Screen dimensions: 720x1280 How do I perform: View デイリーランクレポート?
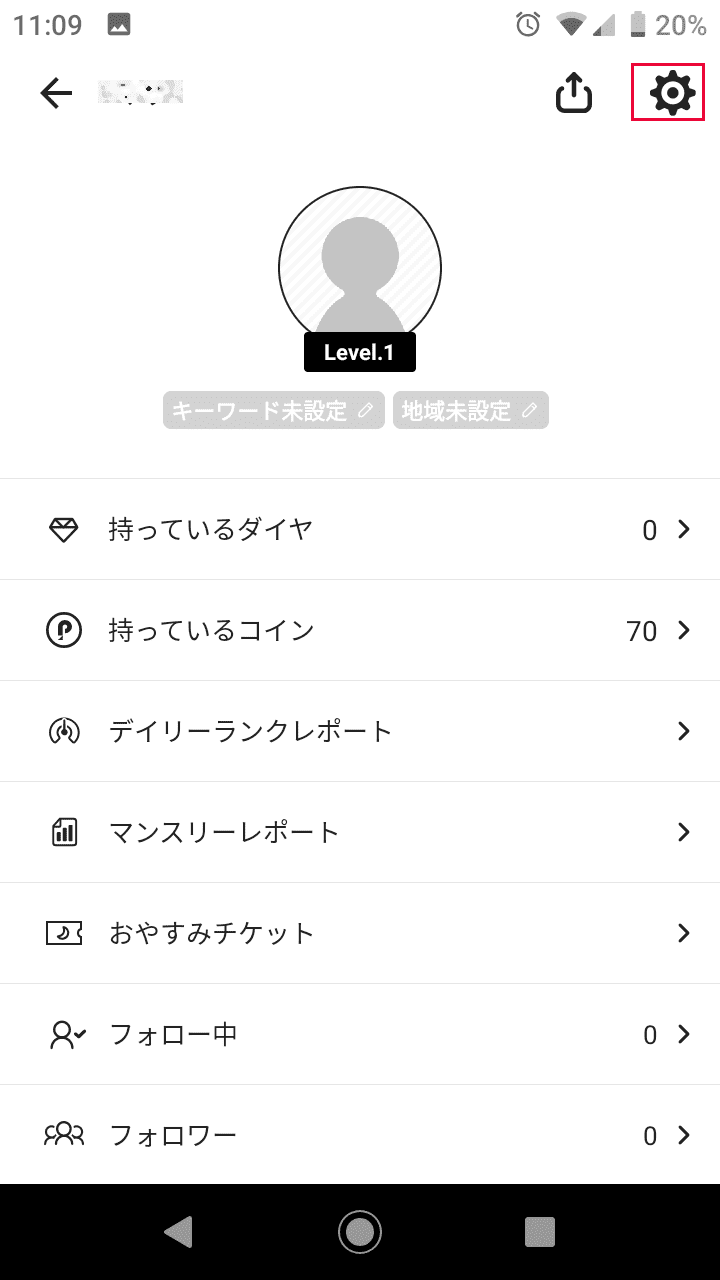pos(360,731)
